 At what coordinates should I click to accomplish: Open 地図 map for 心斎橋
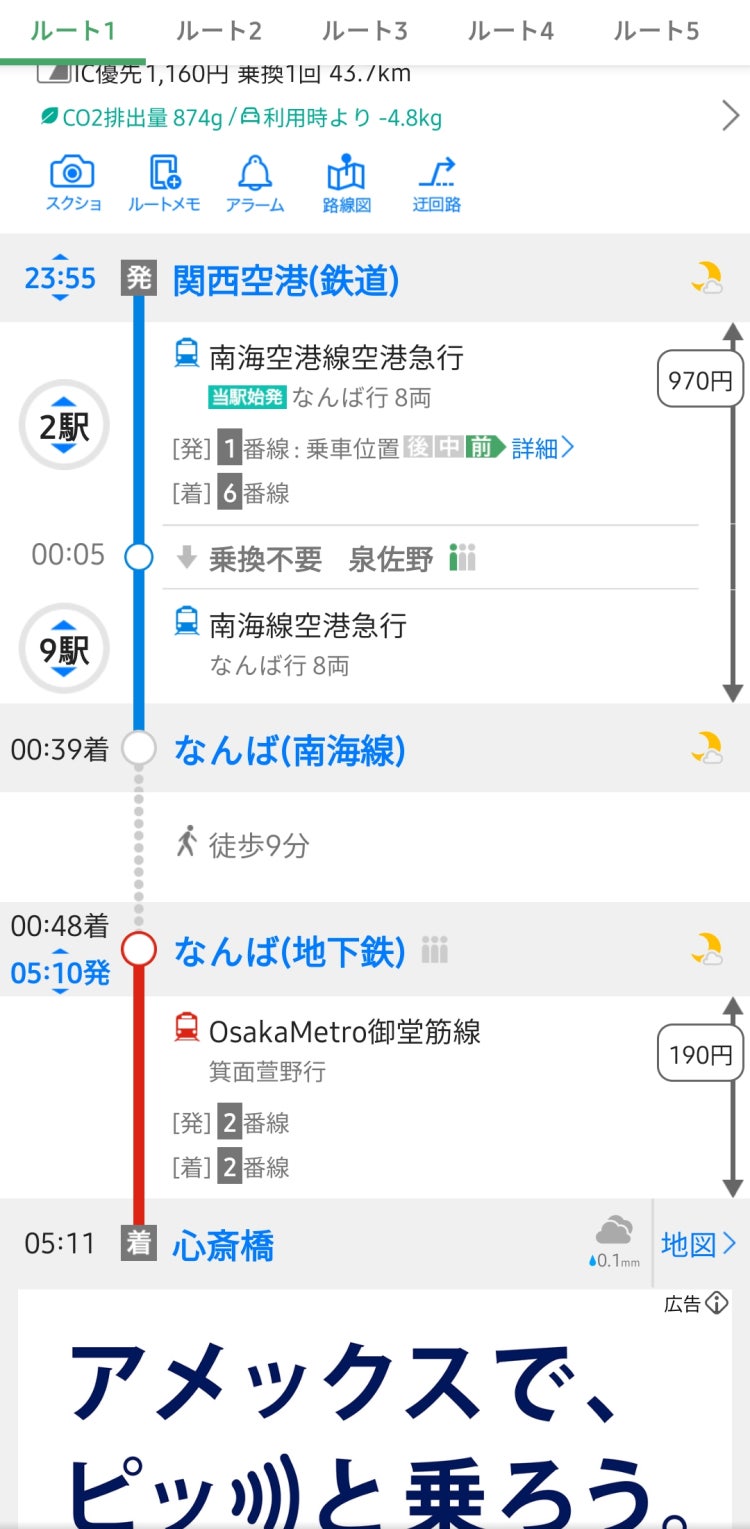[698, 1245]
